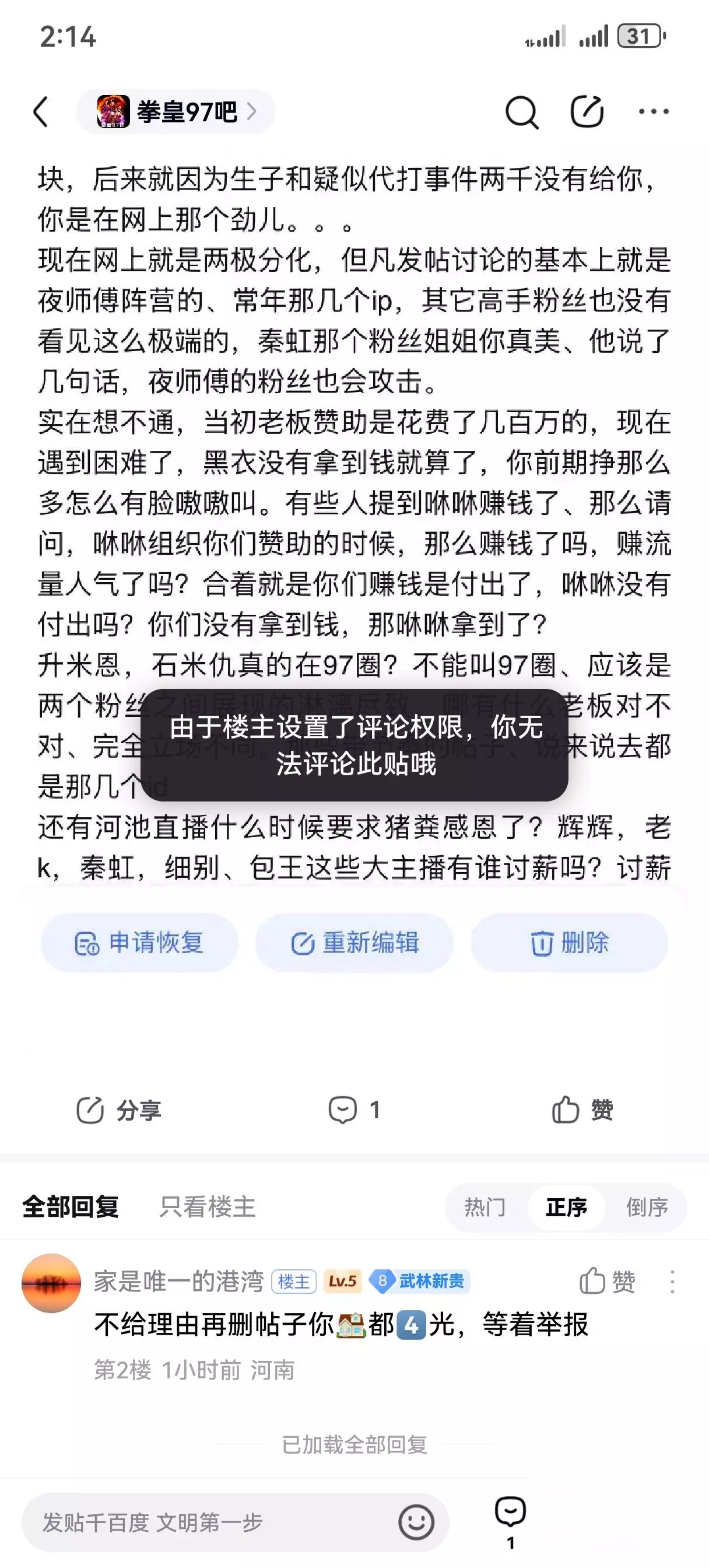Share the post via 分享

[x=119, y=1110]
